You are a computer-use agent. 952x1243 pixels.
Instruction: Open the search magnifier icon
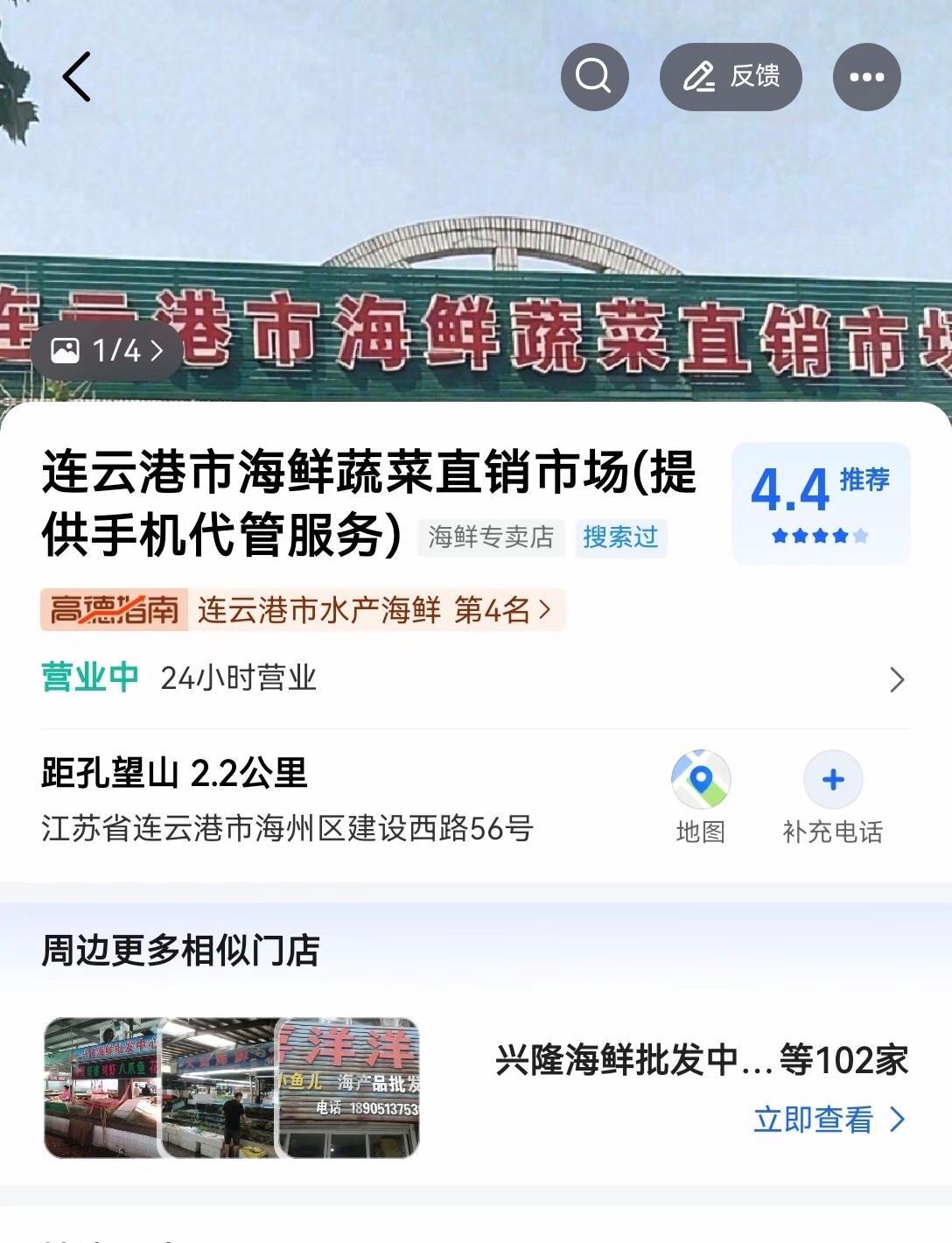(594, 77)
